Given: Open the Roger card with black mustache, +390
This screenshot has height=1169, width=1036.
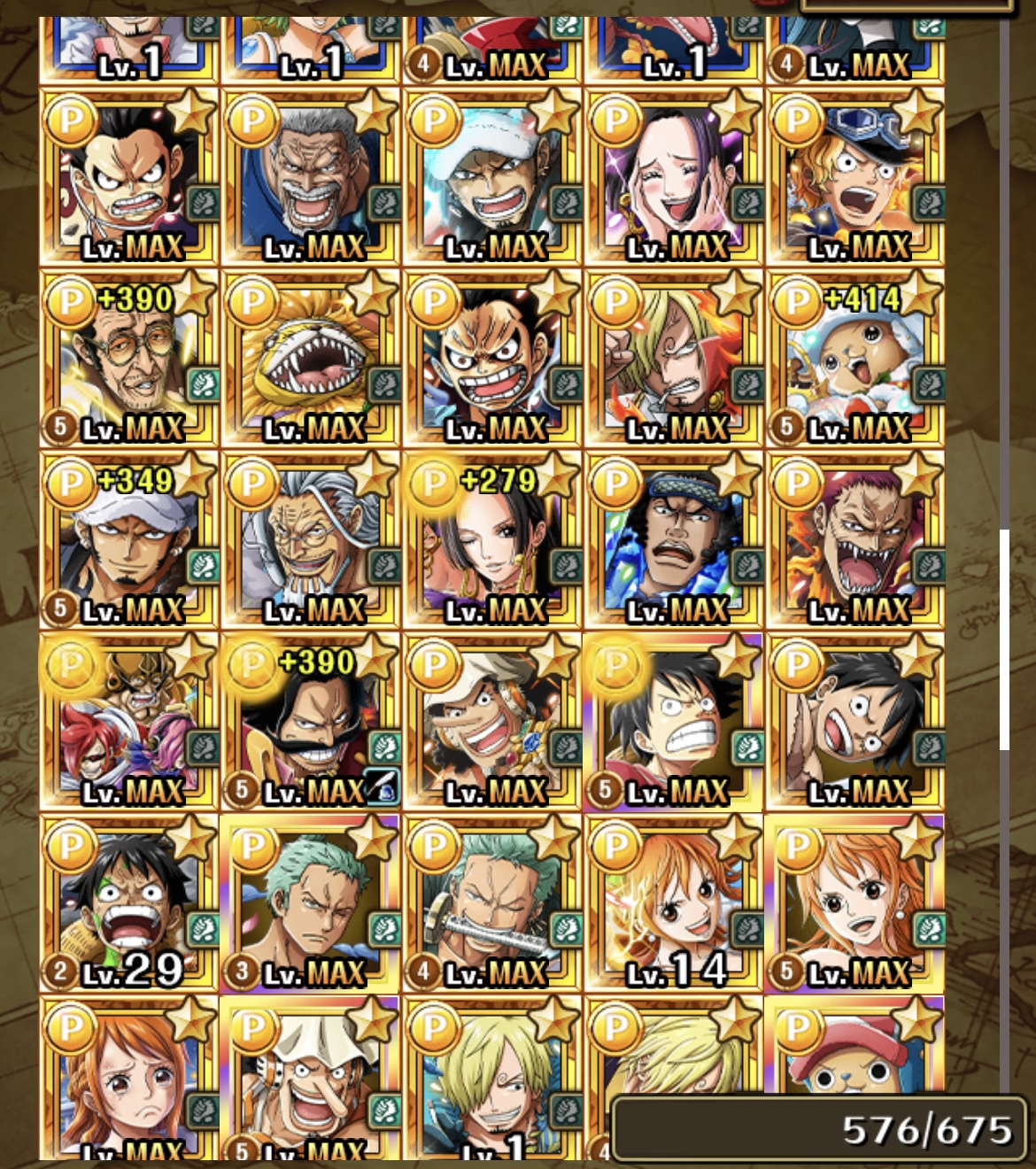Looking at the screenshot, I should coord(311,722).
